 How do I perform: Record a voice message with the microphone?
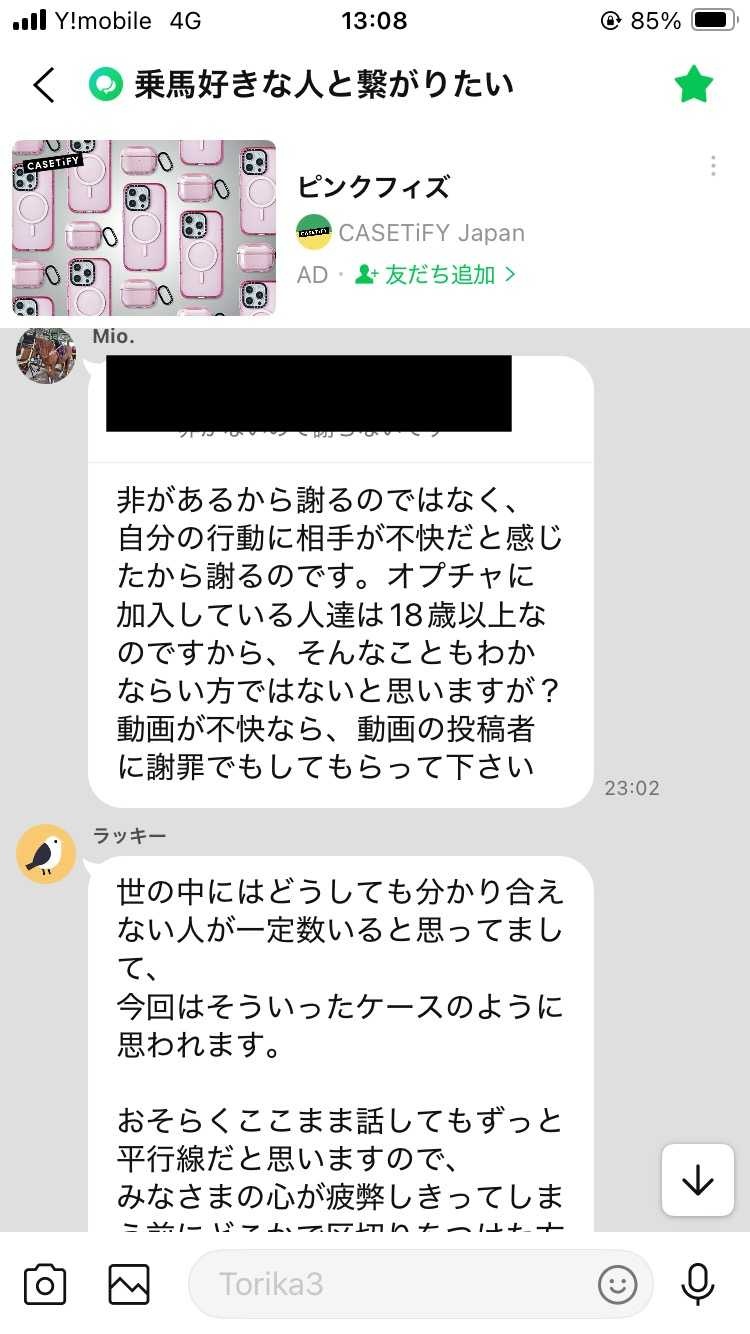(x=698, y=1284)
